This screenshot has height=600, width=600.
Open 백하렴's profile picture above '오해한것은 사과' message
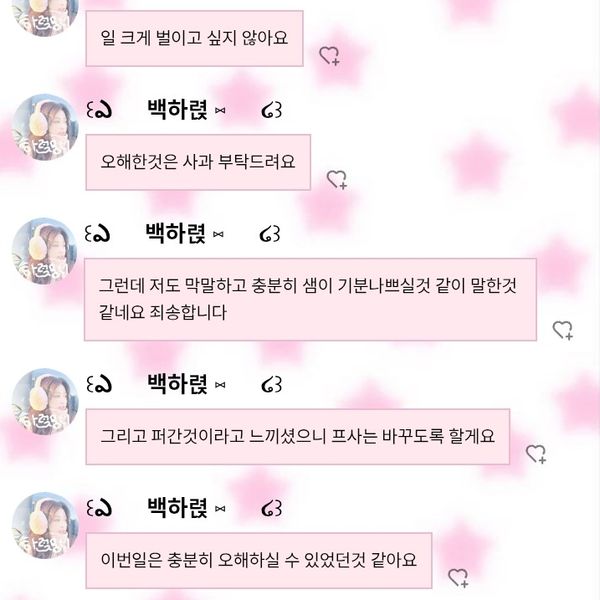(x=44, y=127)
